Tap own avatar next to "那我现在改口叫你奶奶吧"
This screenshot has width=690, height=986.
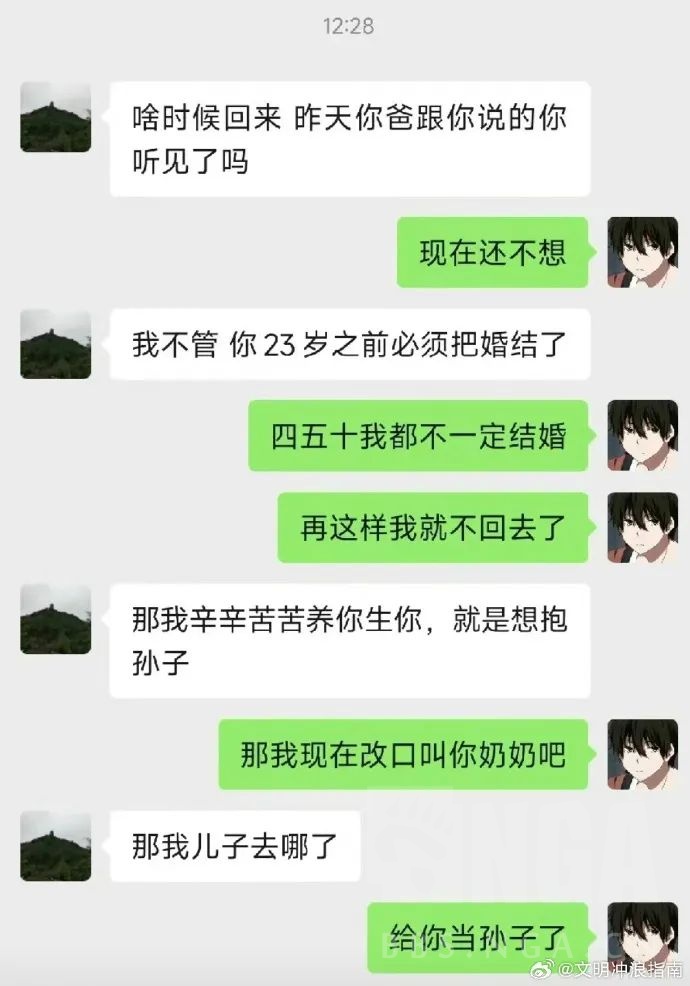coord(642,754)
